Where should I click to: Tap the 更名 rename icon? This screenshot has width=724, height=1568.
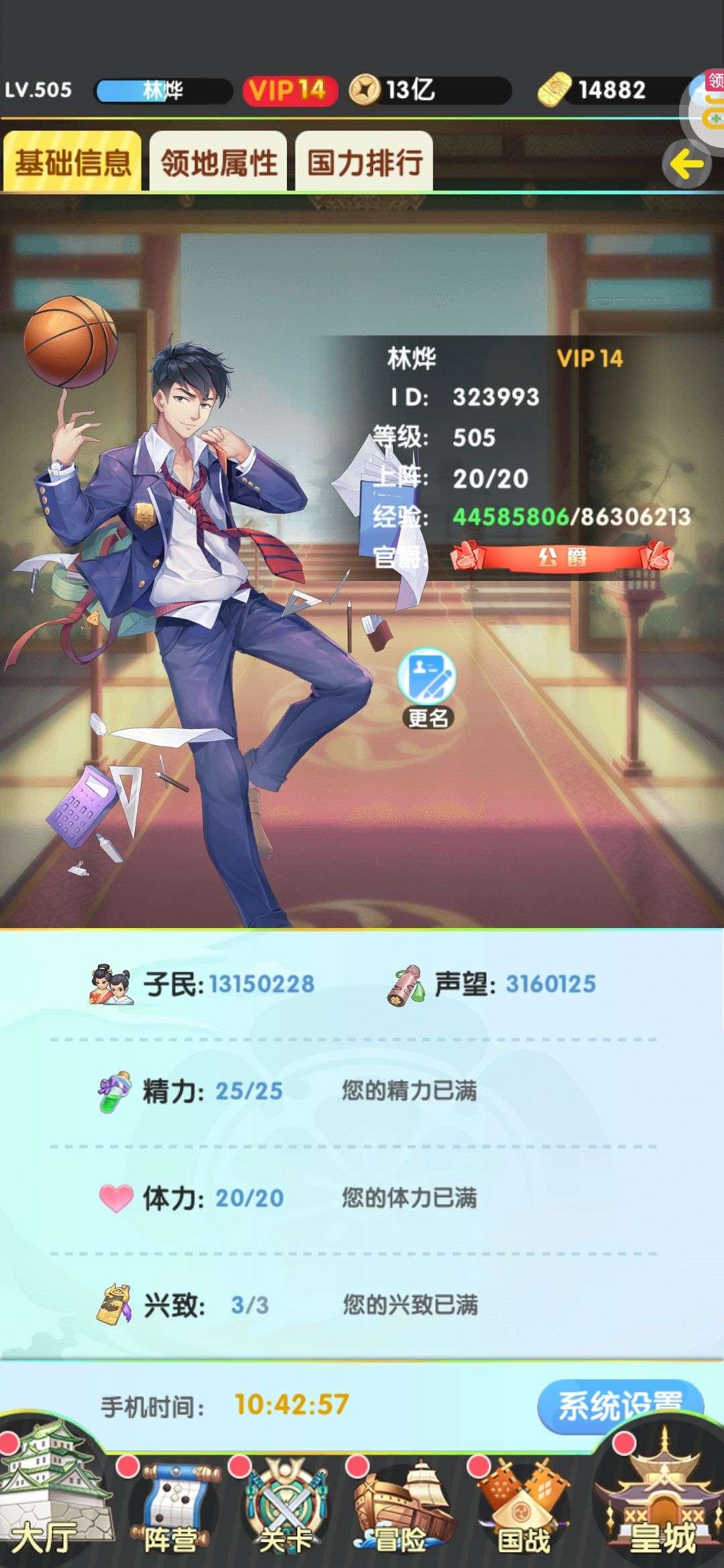[x=428, y=688]
